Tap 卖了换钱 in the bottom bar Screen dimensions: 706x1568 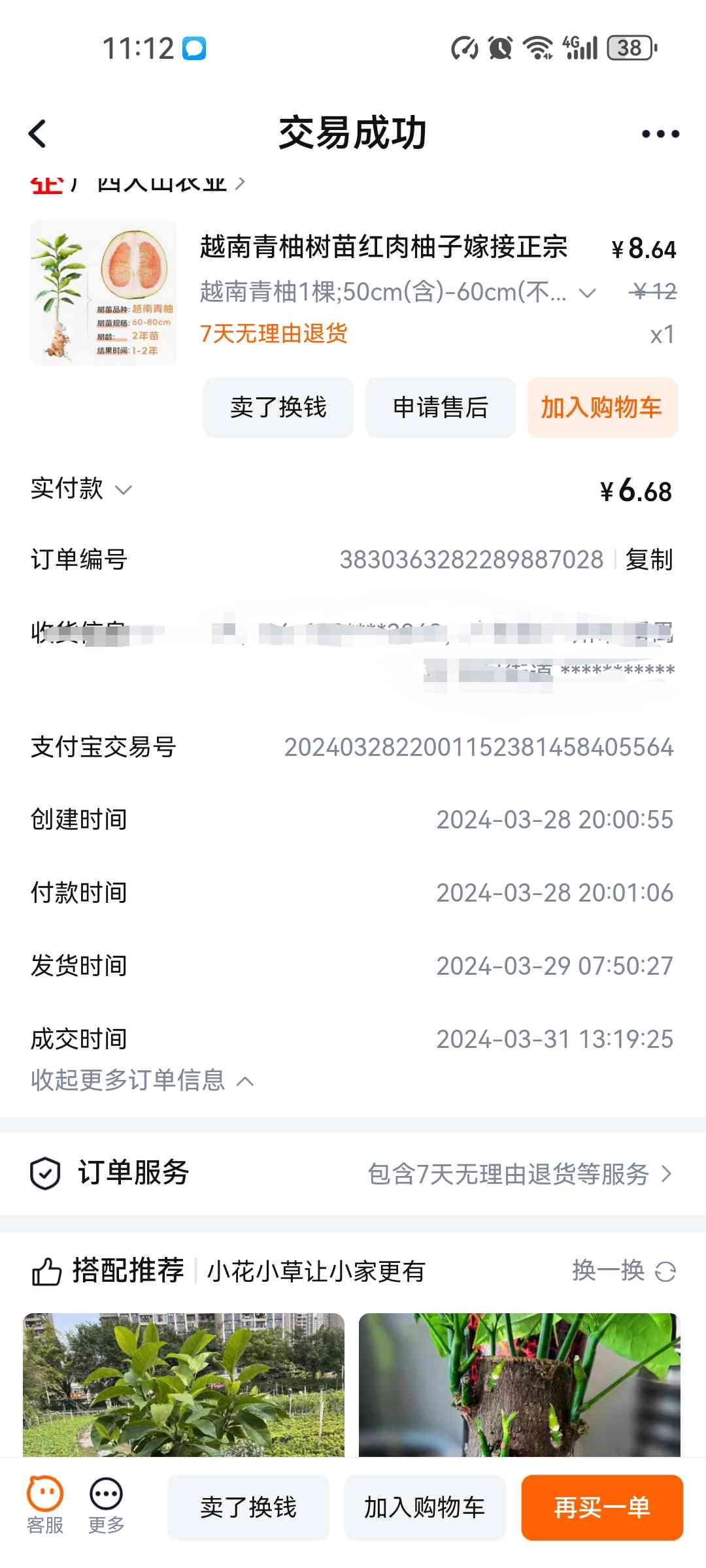click(x=248, y=1507)
